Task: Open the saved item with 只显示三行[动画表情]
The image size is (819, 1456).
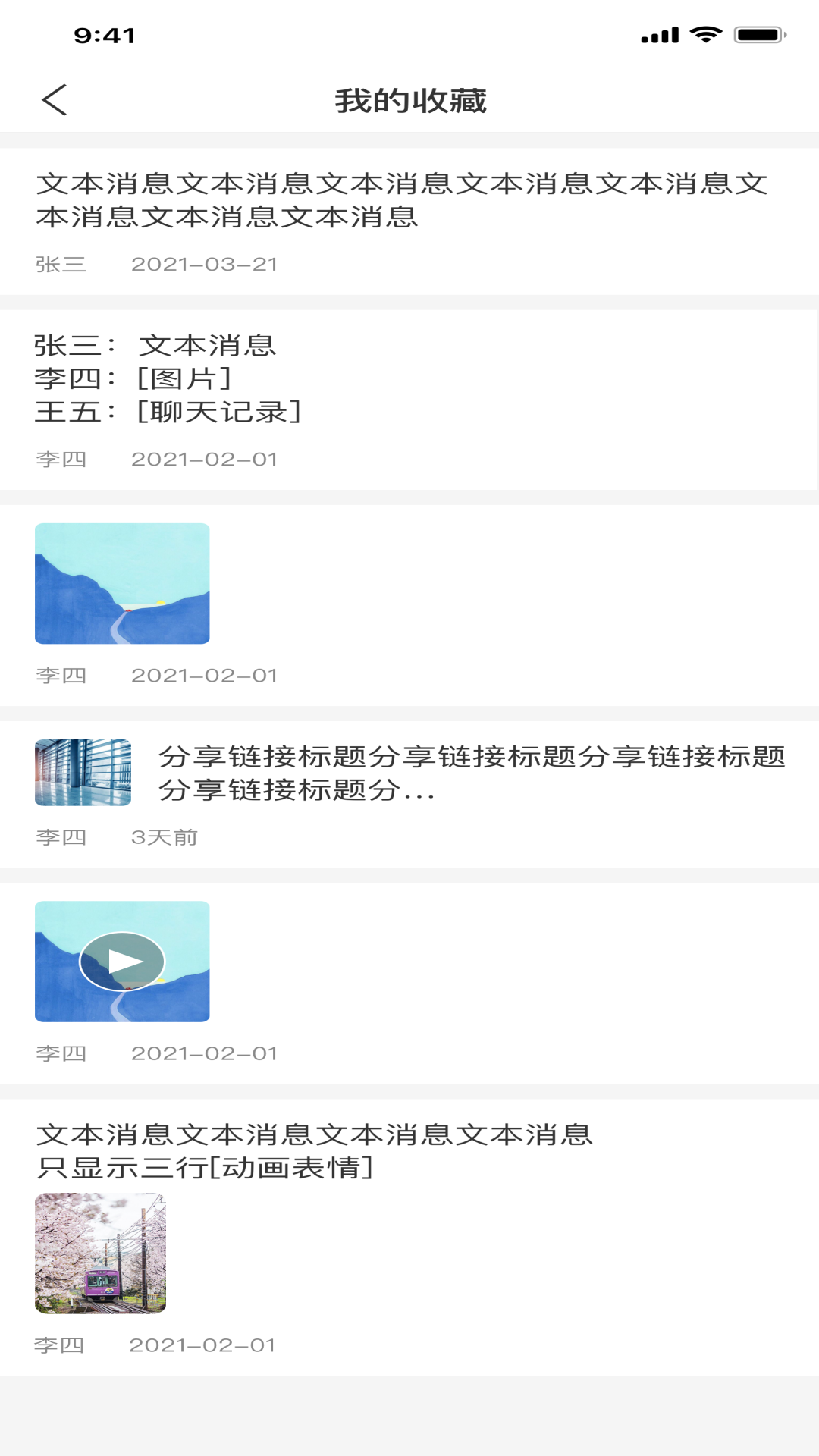Action: pyautogui.click(x=314, y=1151)
